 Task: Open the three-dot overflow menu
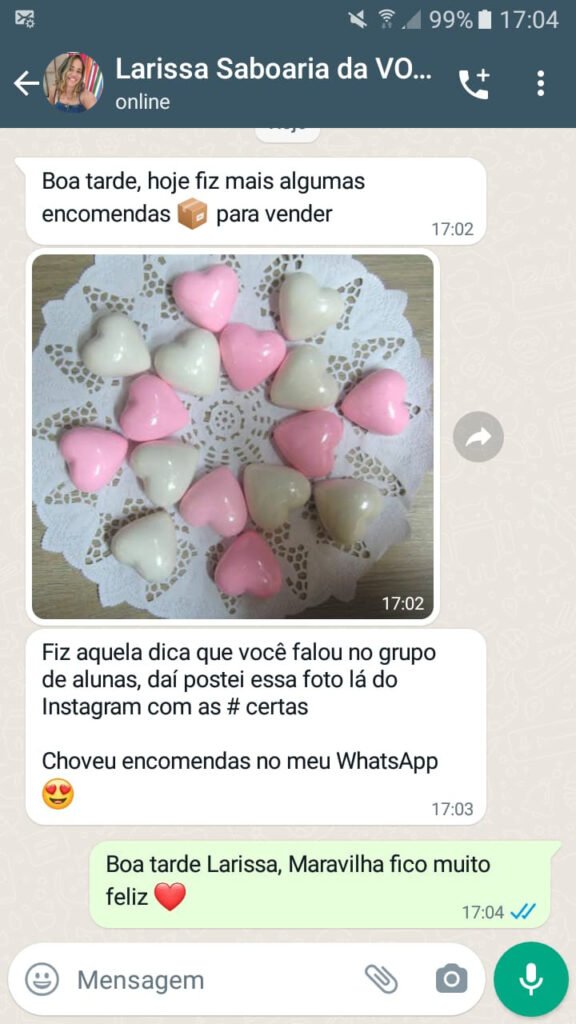click(x=540, y=84)
